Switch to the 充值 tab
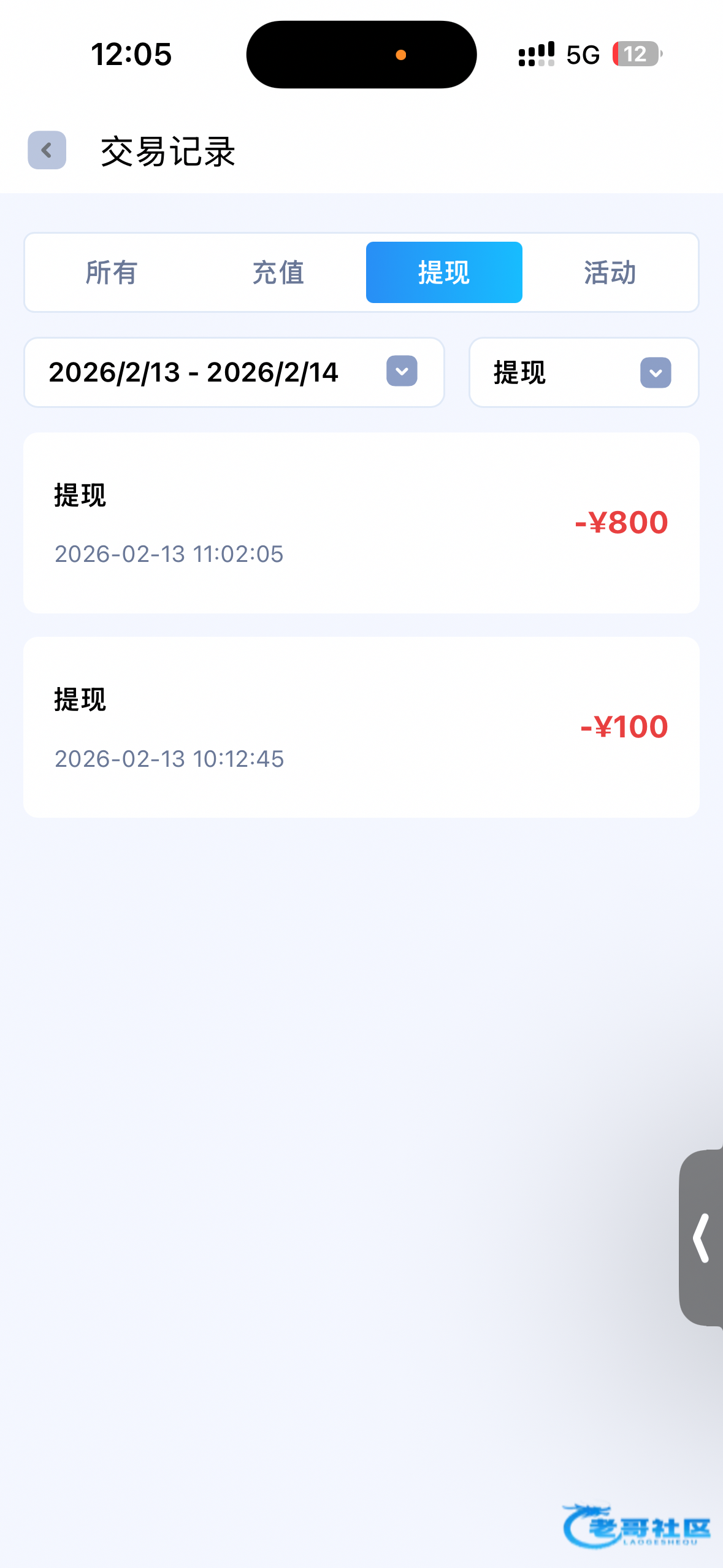This screenshot has width=723, height=1568. (278, 272)
